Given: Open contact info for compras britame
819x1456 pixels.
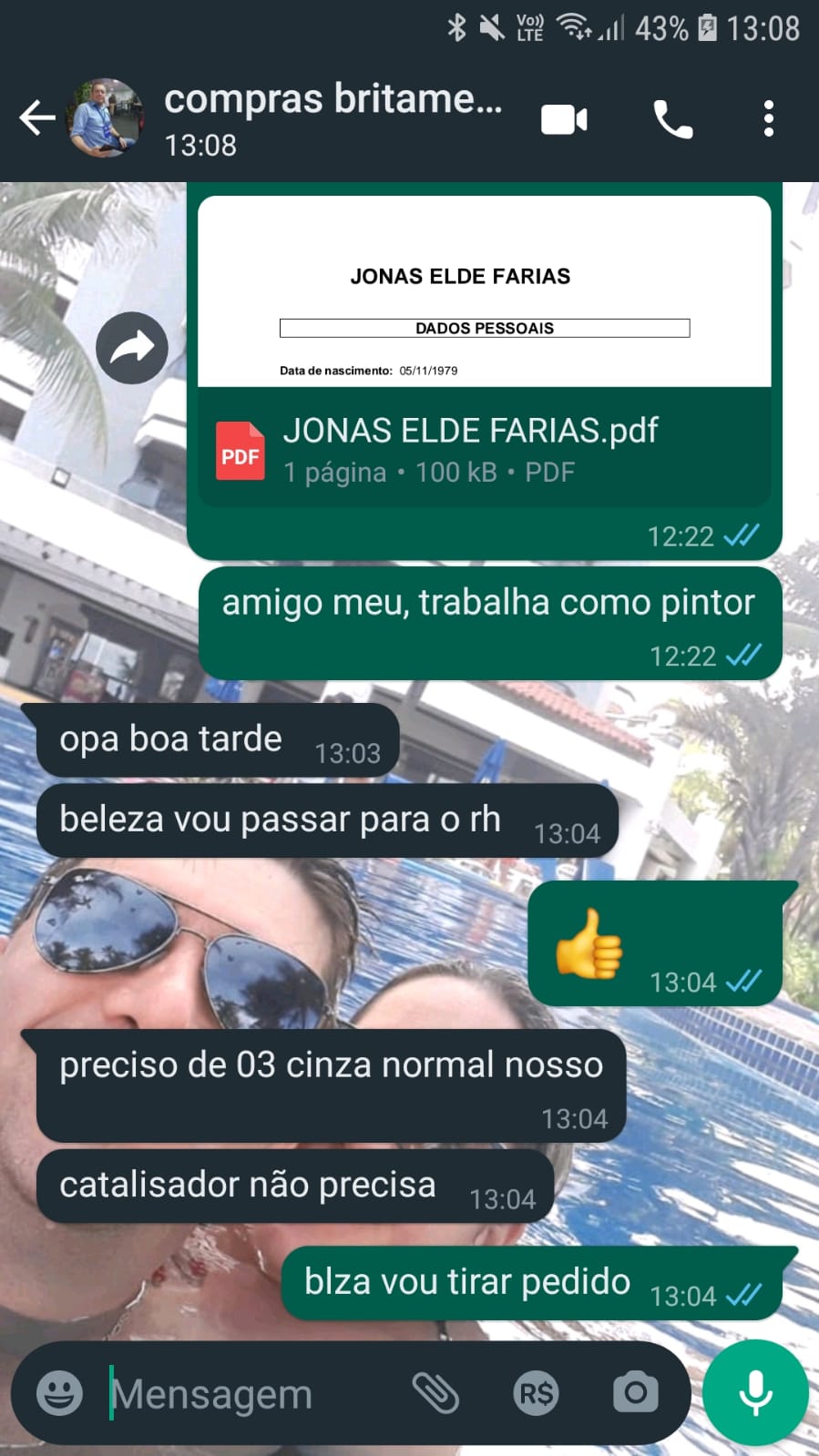Looking at the screenshot, I should tap(333, 118).
